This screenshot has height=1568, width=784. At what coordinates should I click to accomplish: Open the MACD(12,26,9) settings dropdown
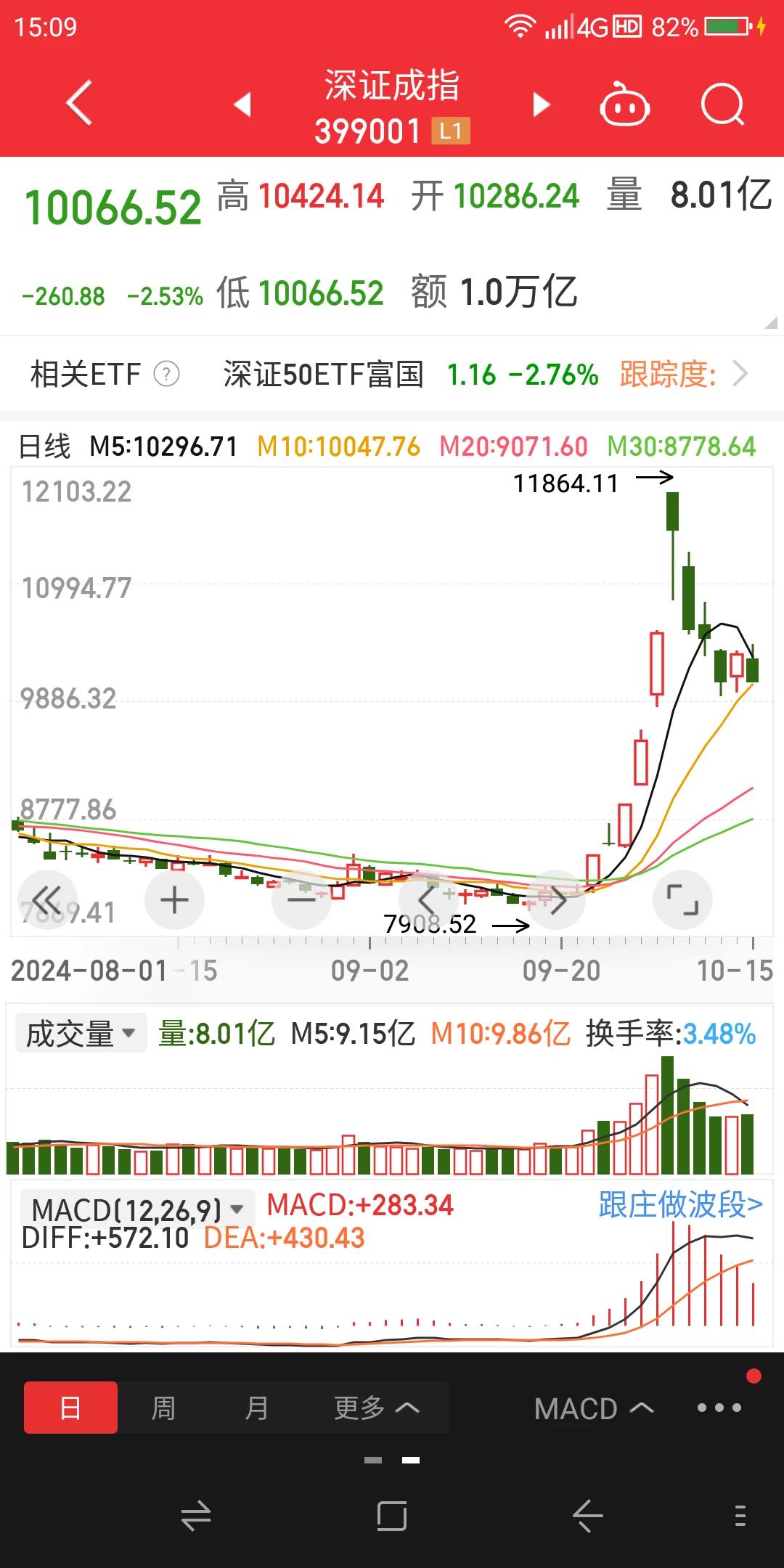coord(137,1209)
